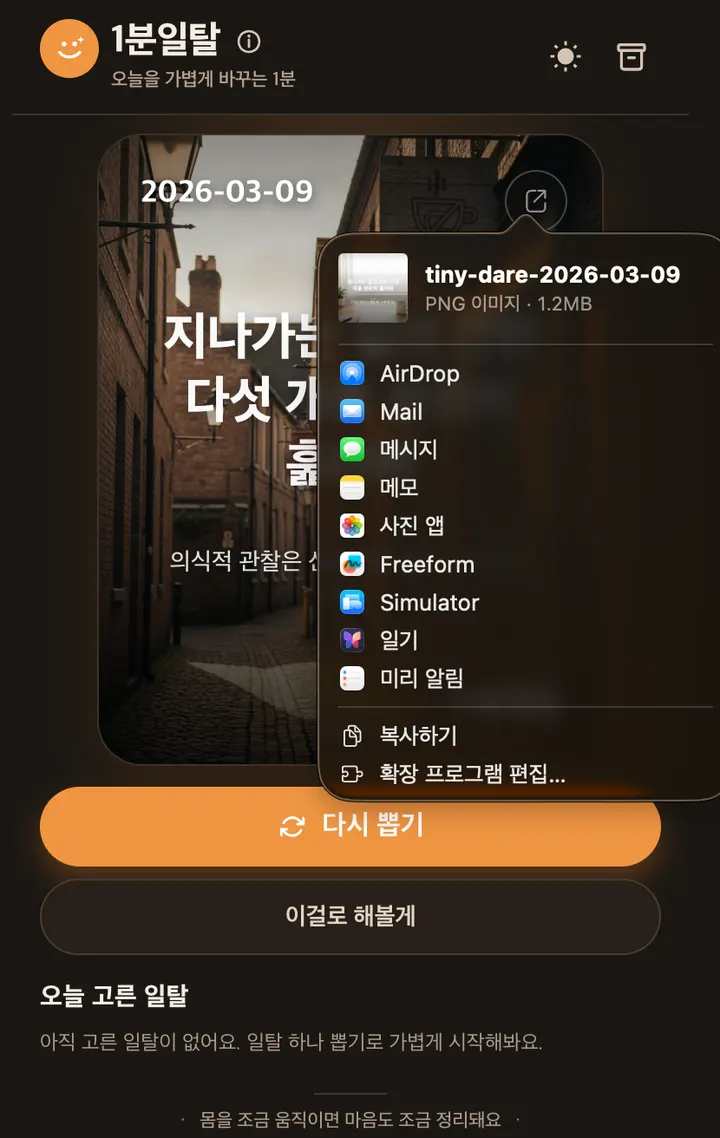Add the image to 미리 알림
Screen dimensions: 720x1138
coord(421,678)
